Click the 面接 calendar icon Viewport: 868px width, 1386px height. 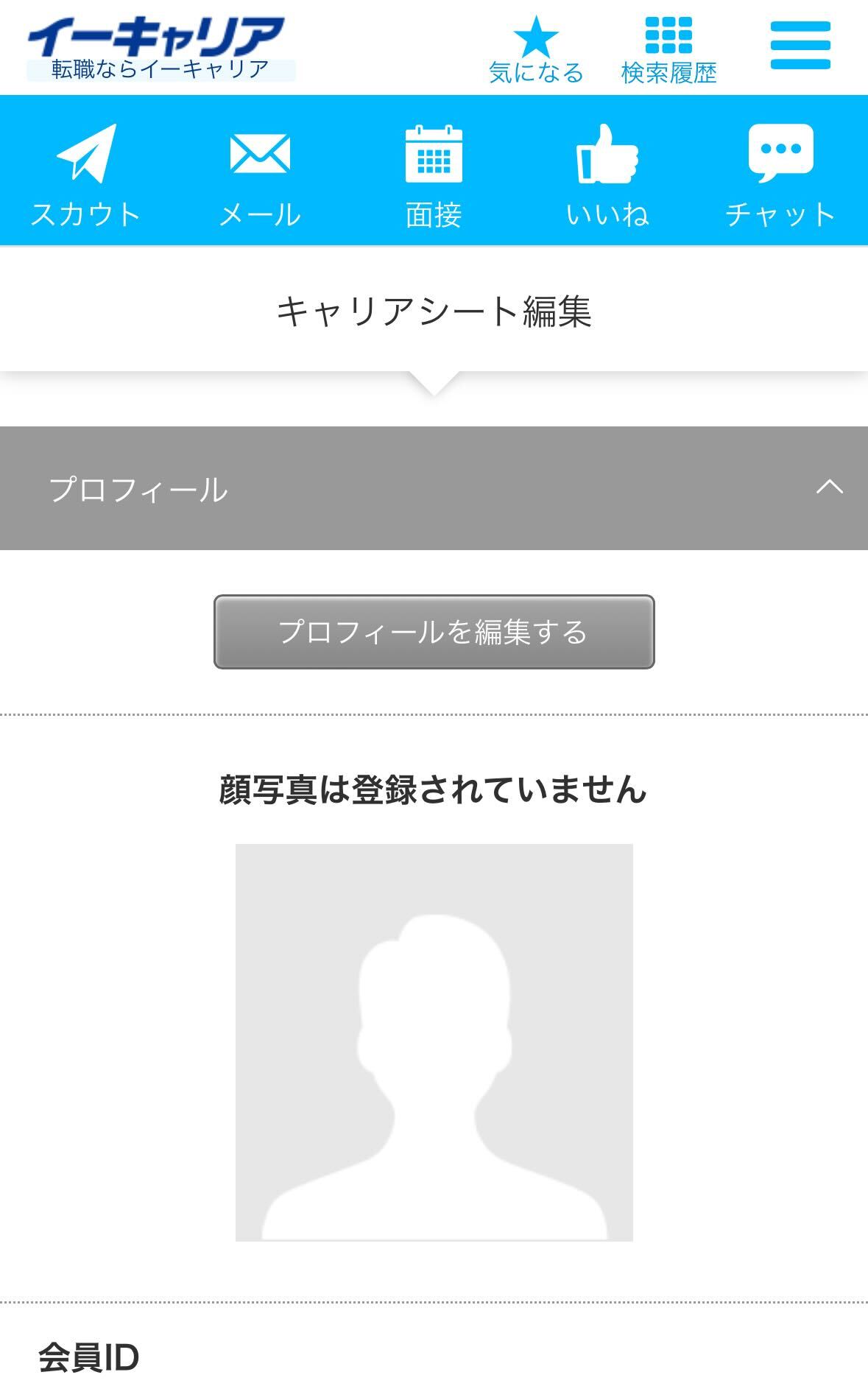pyautogui.click(x=434, y=157)
